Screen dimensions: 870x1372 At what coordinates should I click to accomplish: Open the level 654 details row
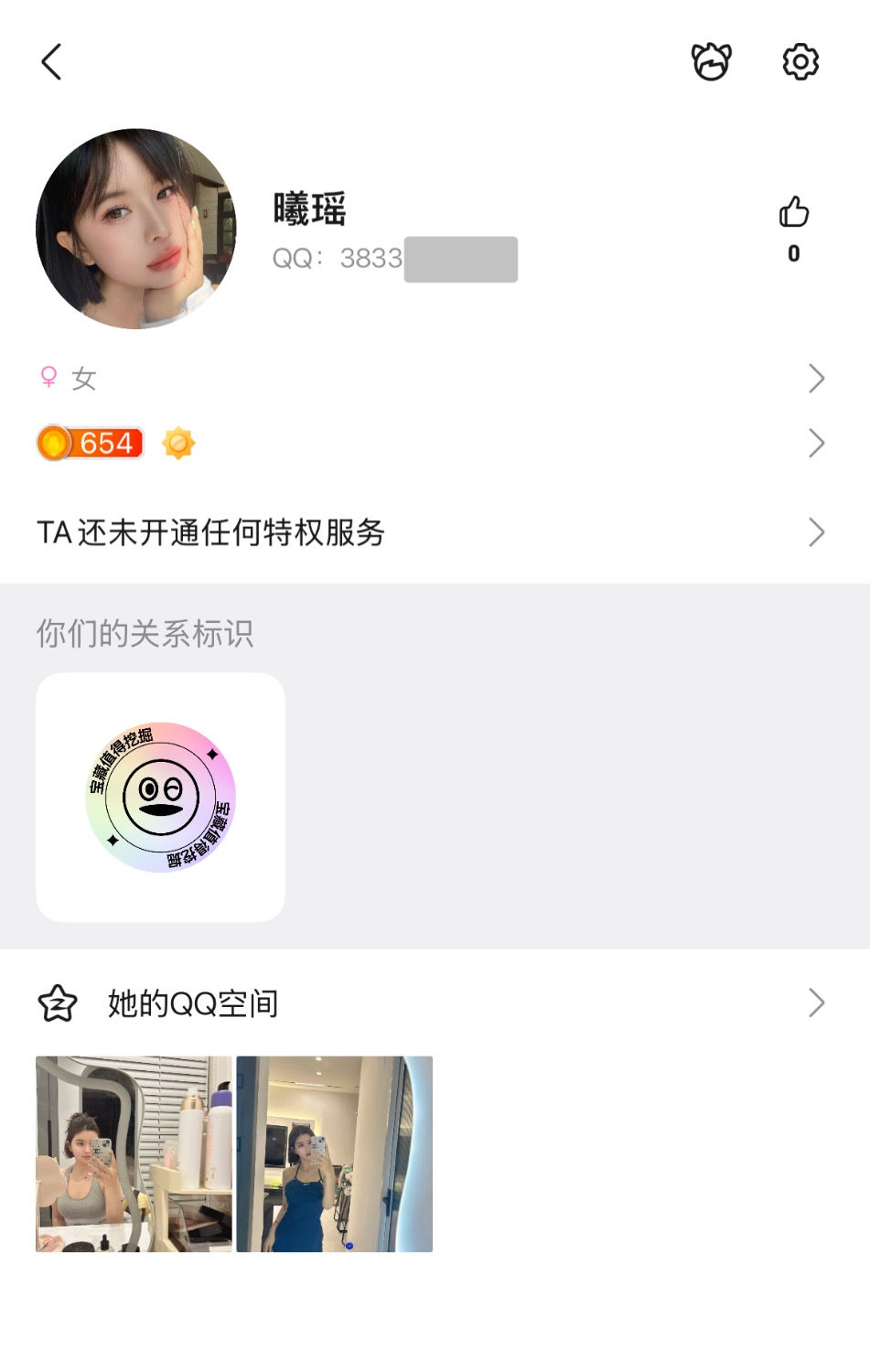pos(430,444)
